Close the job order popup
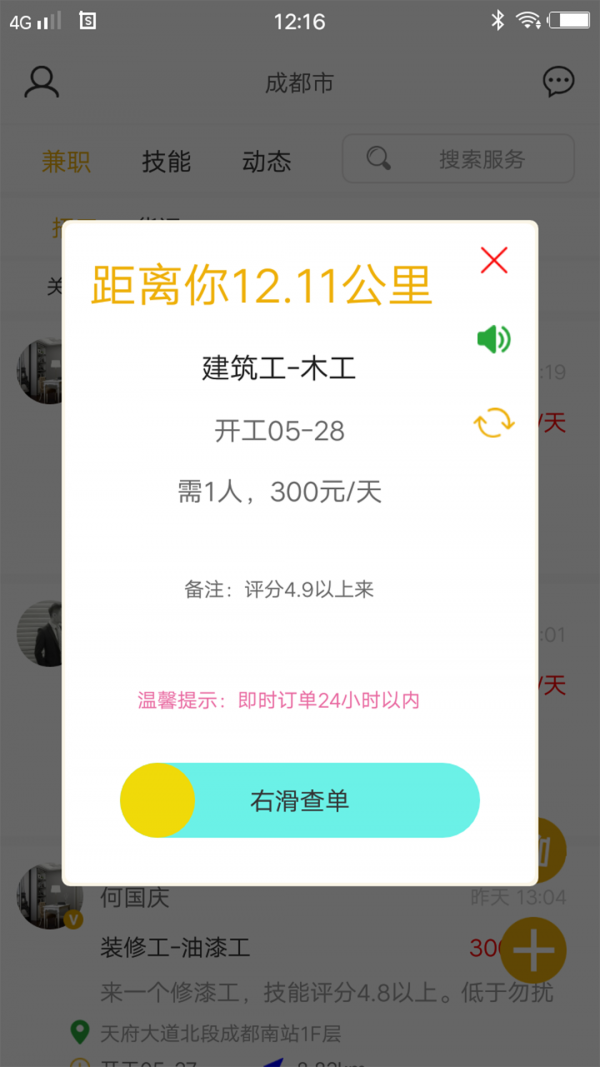 tap(494, 261)
